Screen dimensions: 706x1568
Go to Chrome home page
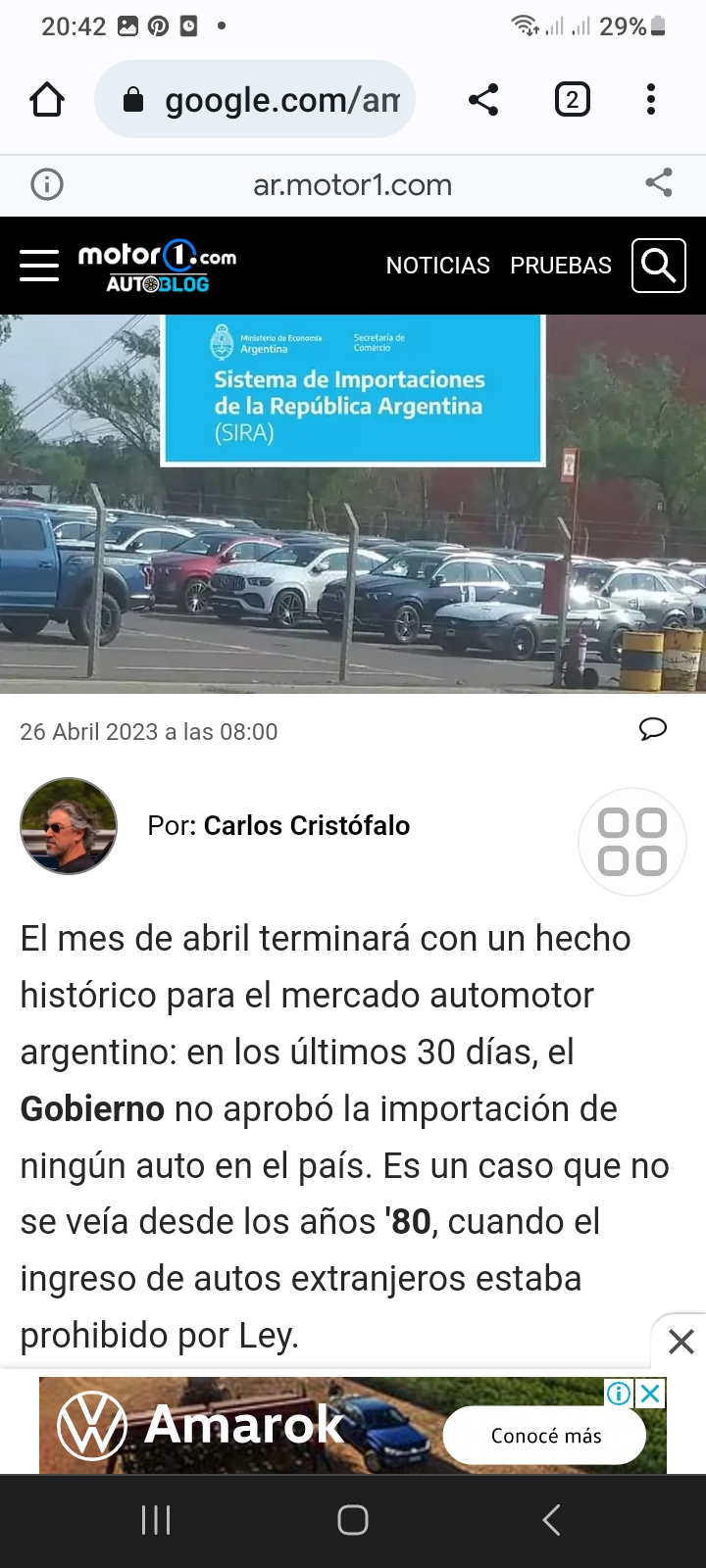click(x=47, y=100)
